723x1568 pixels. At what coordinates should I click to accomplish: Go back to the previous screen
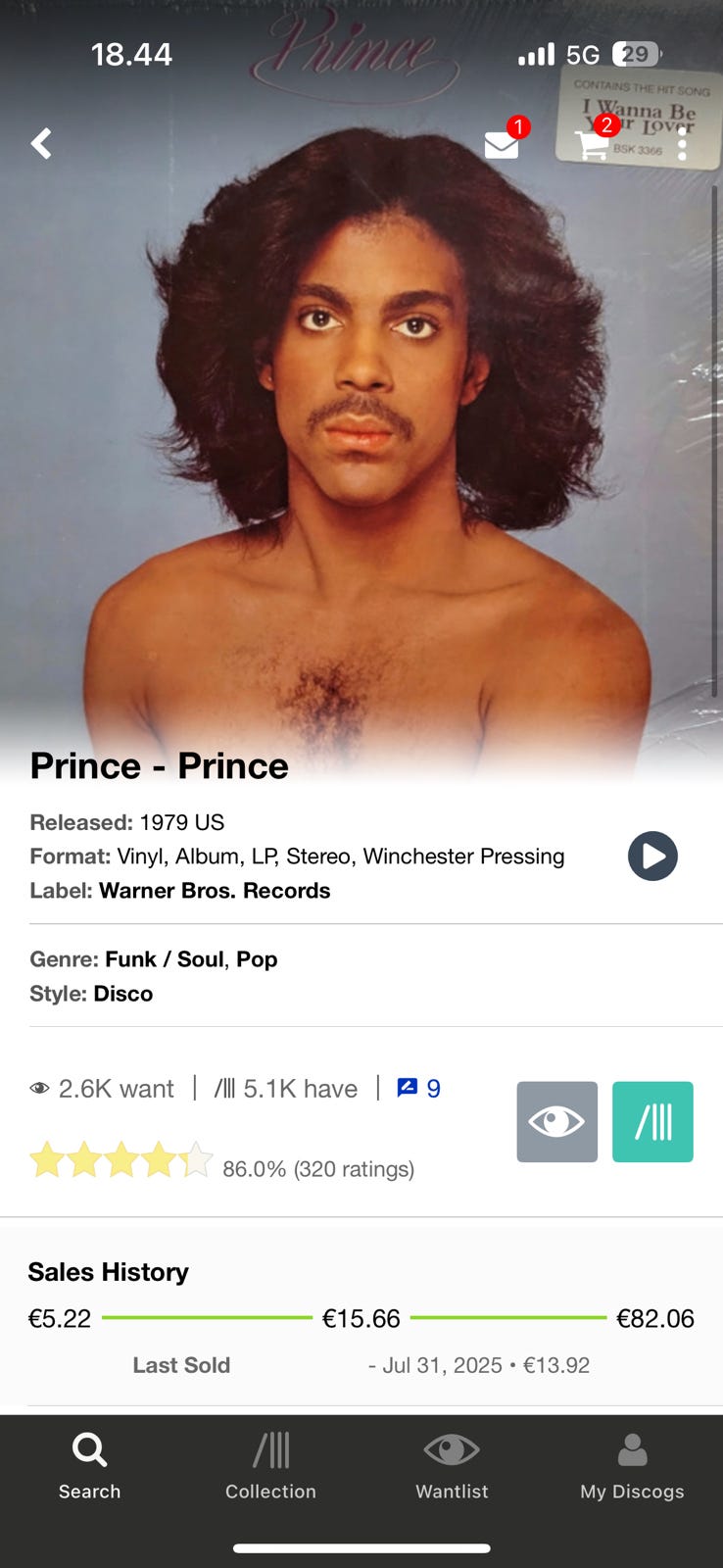tap(41, 144)
